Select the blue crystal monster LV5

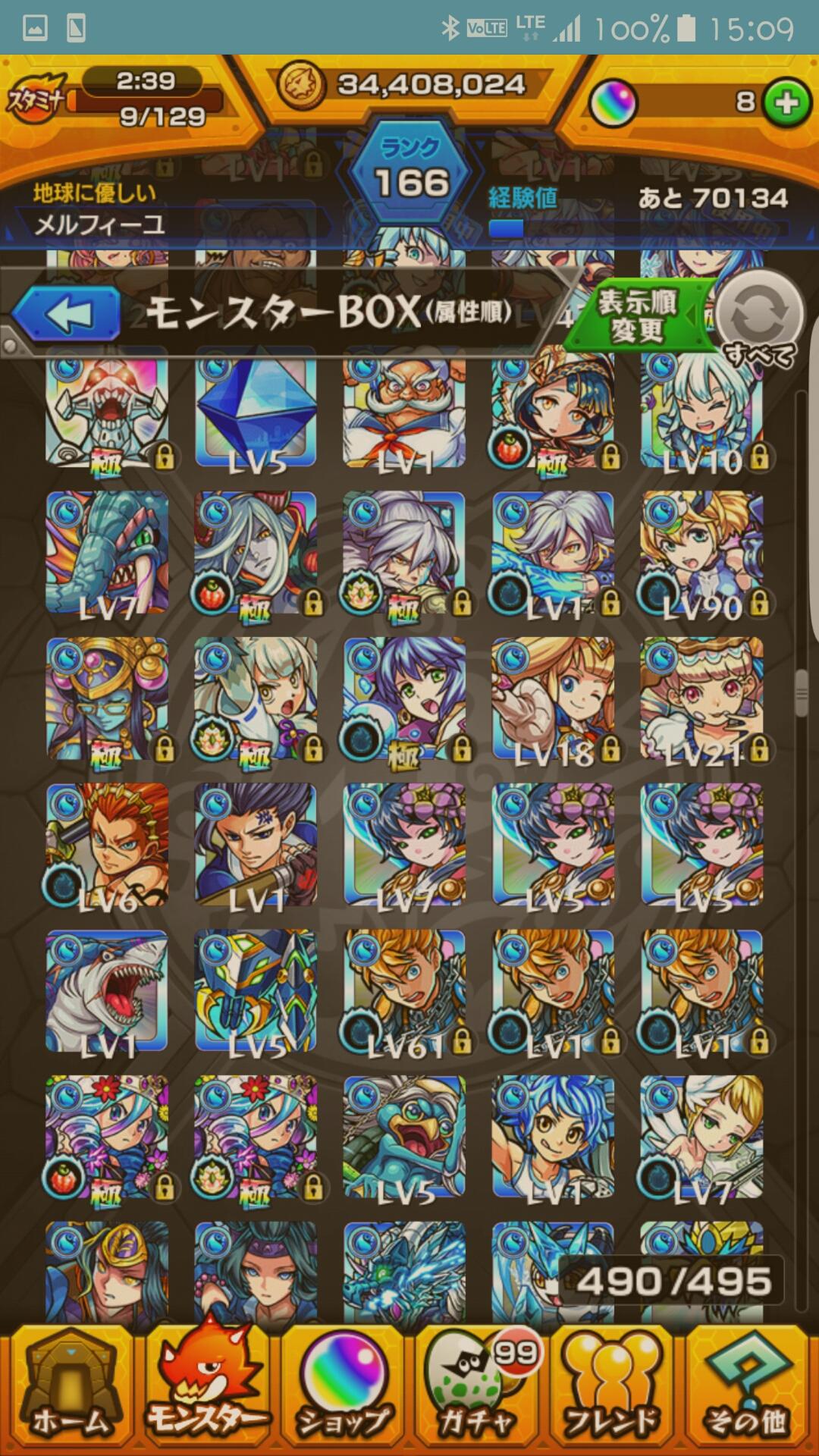coord(256,411)
